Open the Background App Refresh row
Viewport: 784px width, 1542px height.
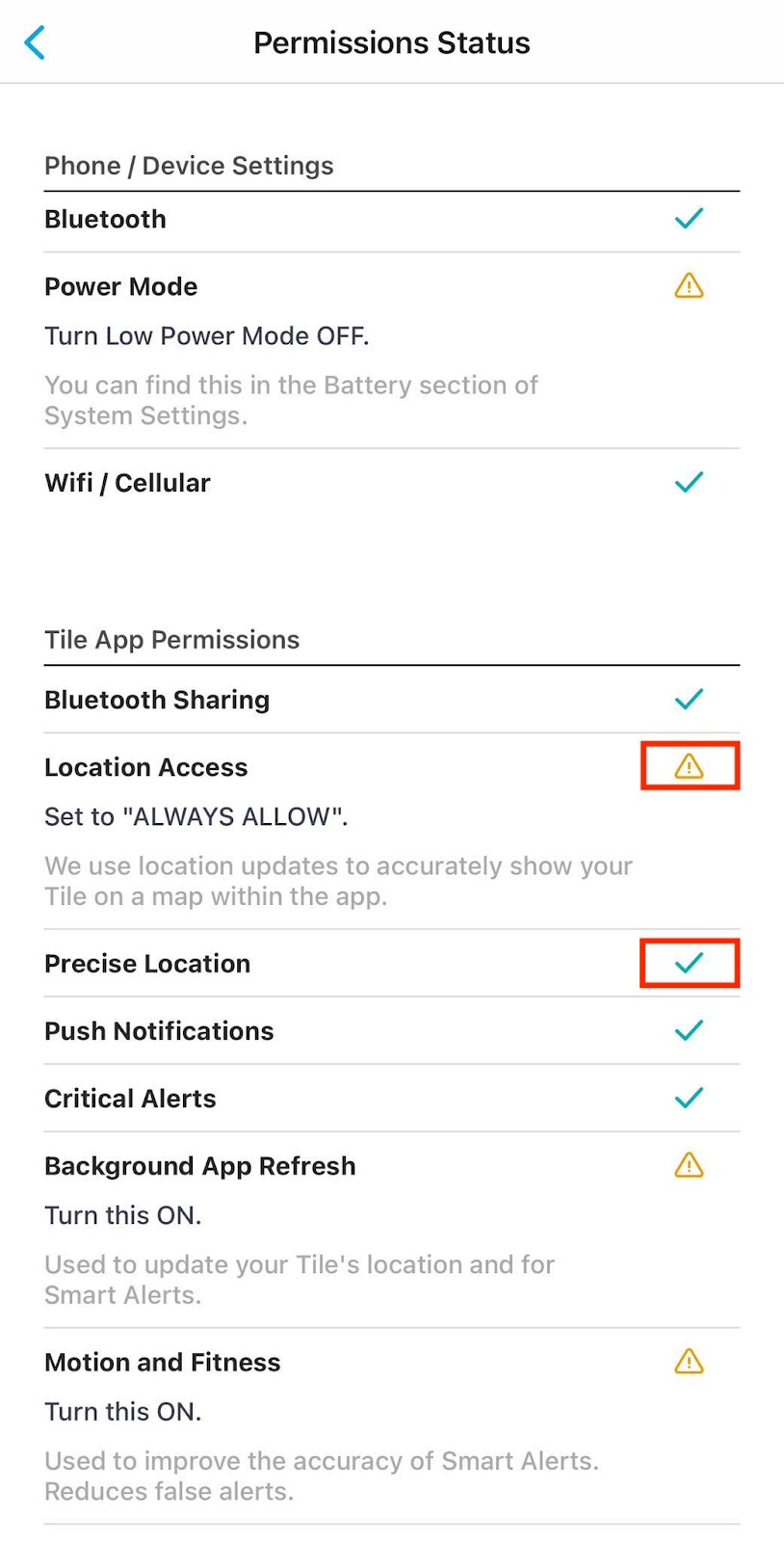click(392, 1231)
